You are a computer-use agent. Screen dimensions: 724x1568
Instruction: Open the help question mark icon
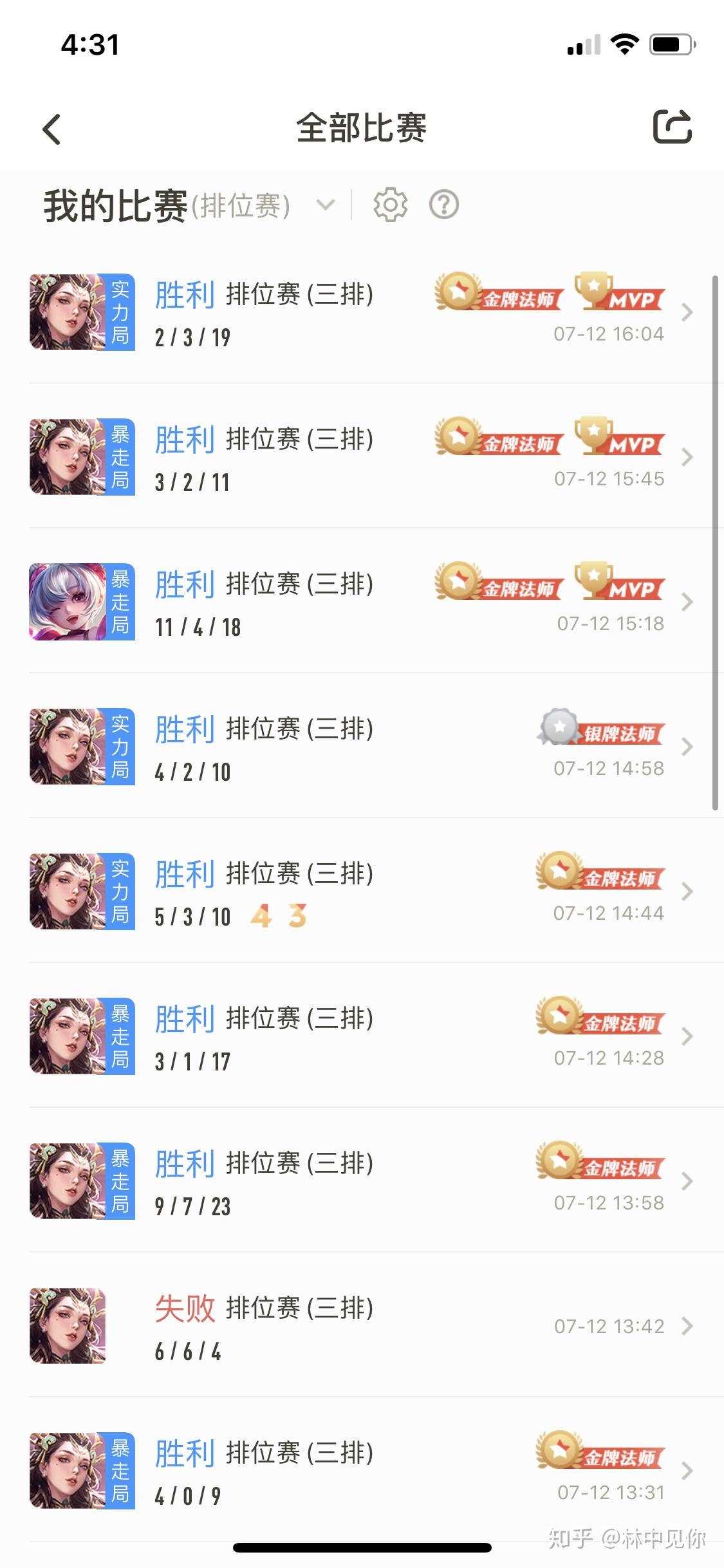(444, 205)
